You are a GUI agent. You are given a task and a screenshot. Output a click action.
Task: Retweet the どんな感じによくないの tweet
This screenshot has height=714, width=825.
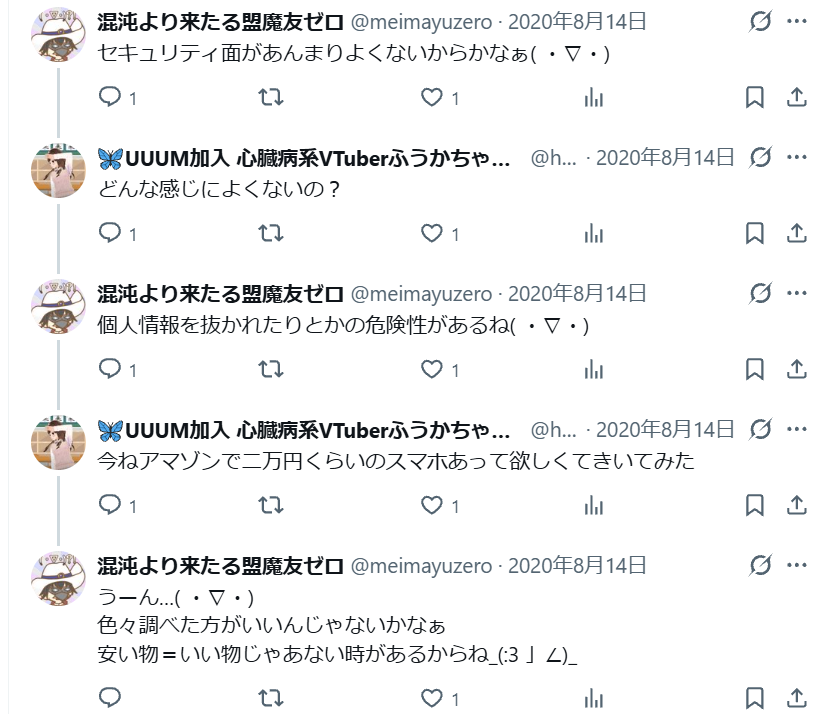pyautogui.click(x=271, y=233)
